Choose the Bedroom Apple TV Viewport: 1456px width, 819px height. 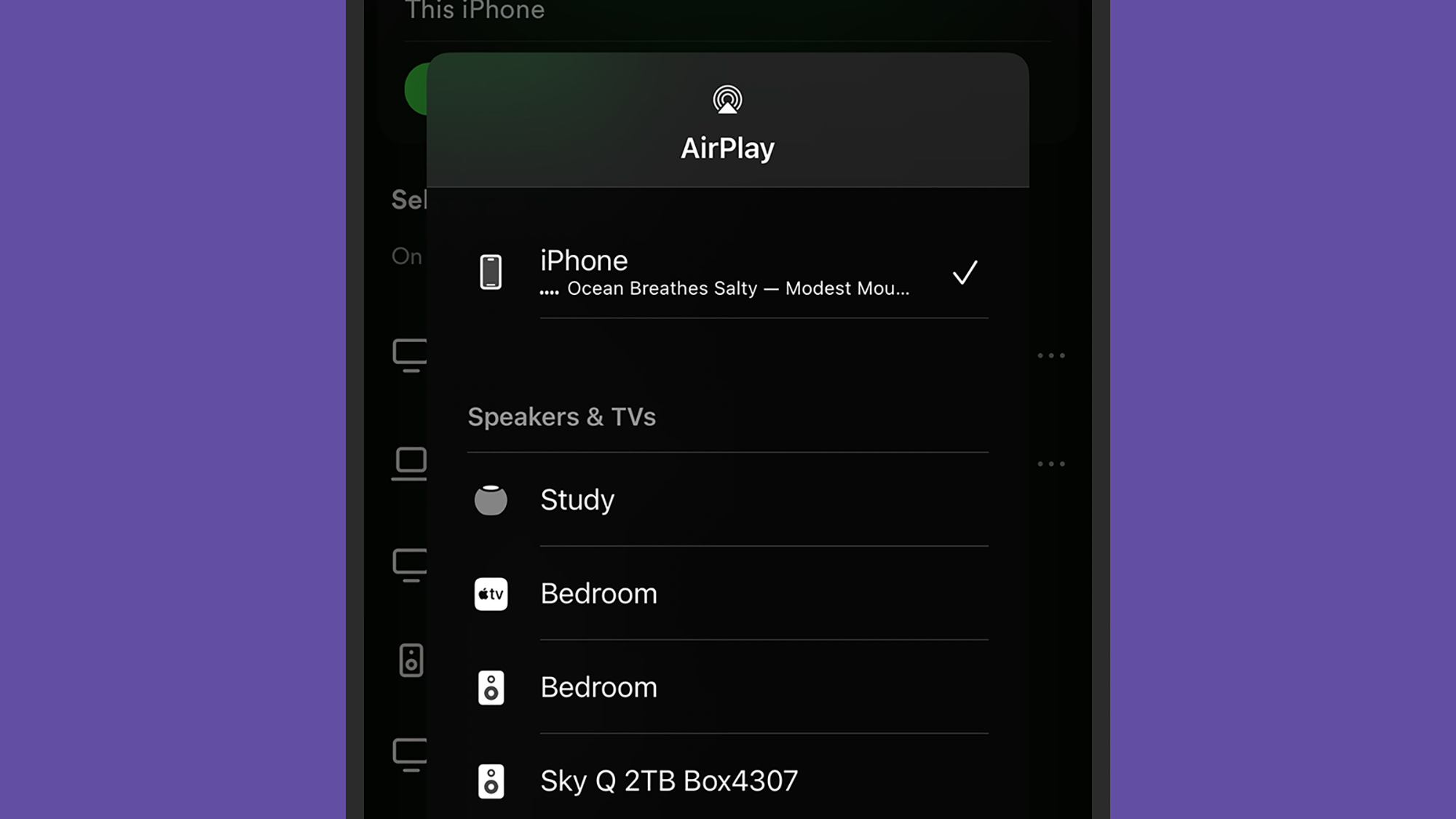coord(727,594)
